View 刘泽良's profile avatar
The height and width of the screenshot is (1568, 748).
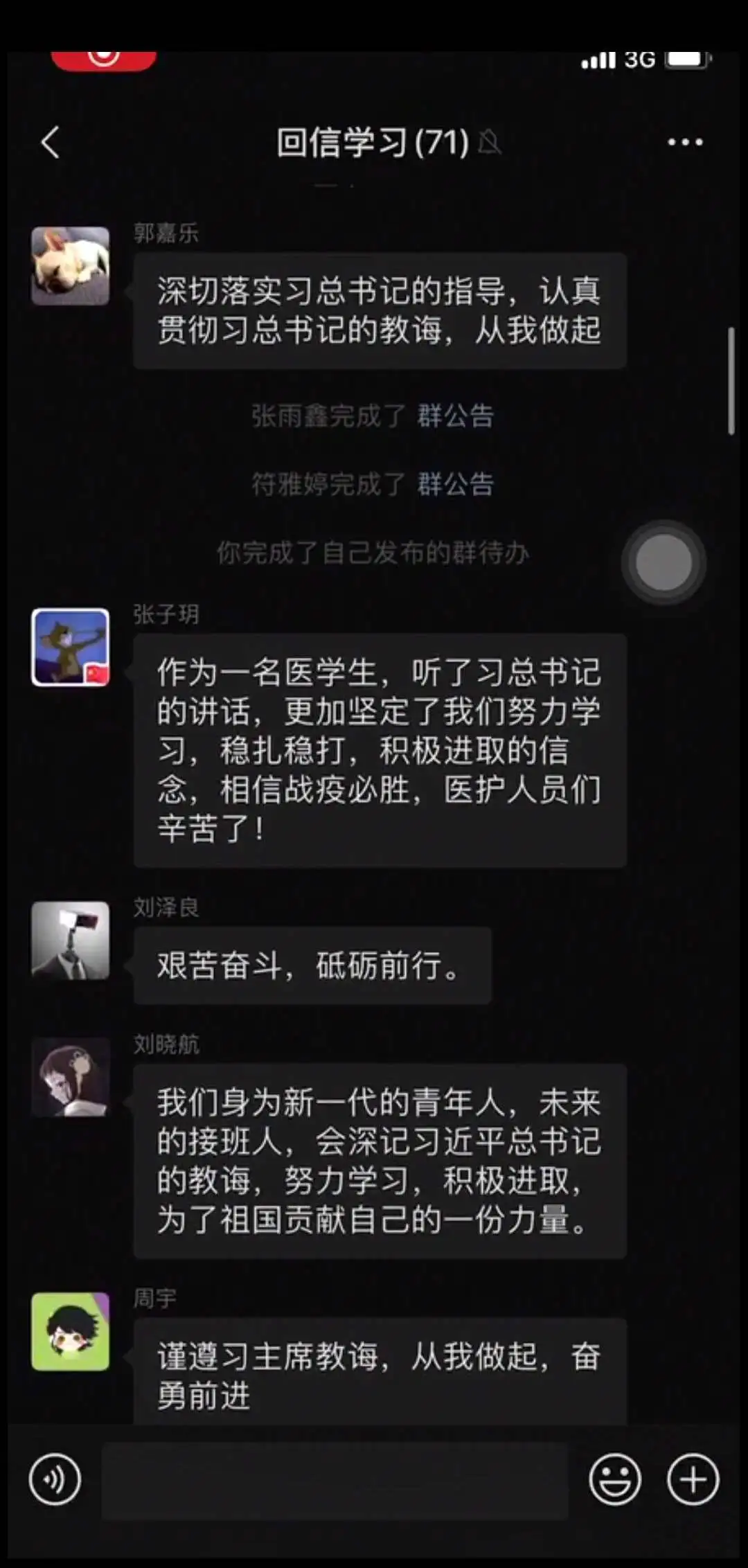(x=70, y=940)
